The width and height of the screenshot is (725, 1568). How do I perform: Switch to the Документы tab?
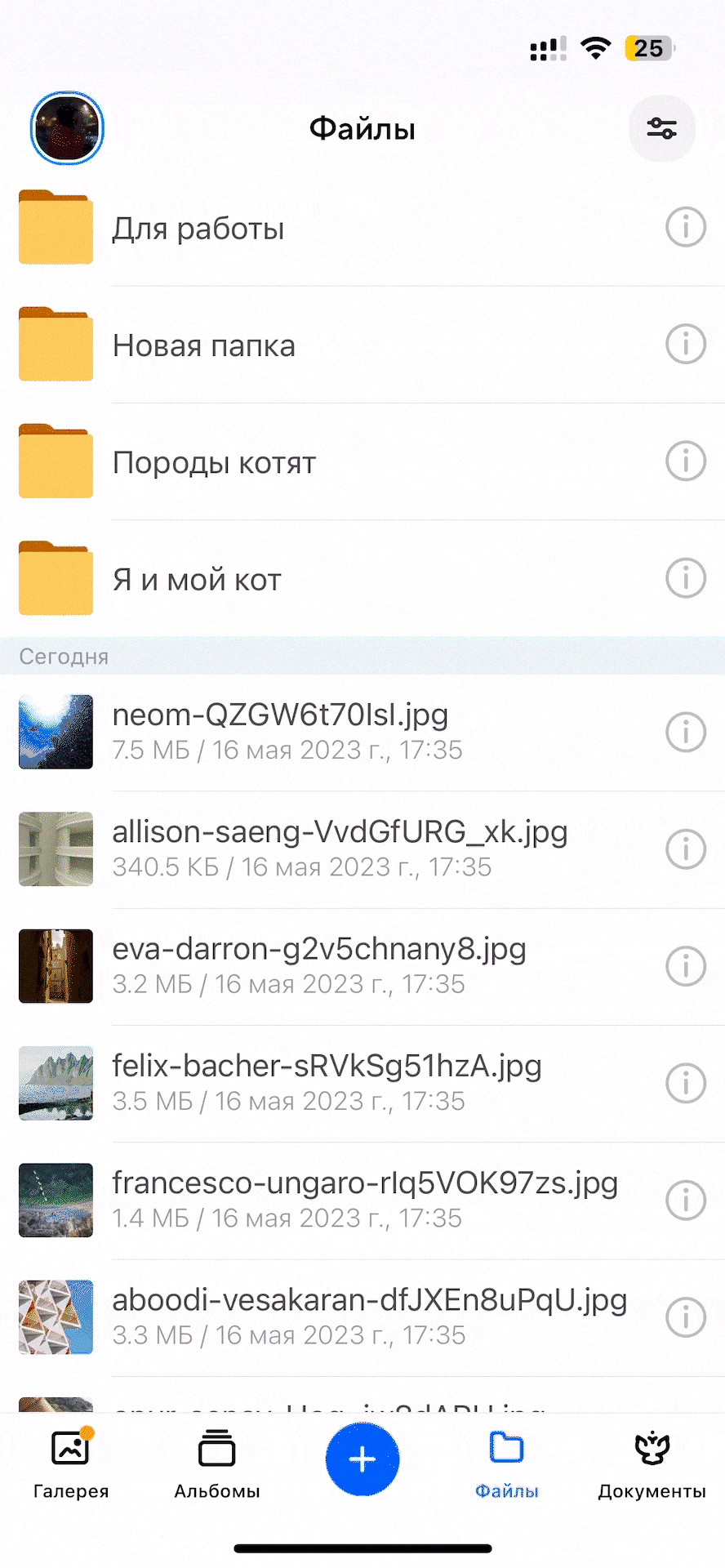click(652, 1463)
